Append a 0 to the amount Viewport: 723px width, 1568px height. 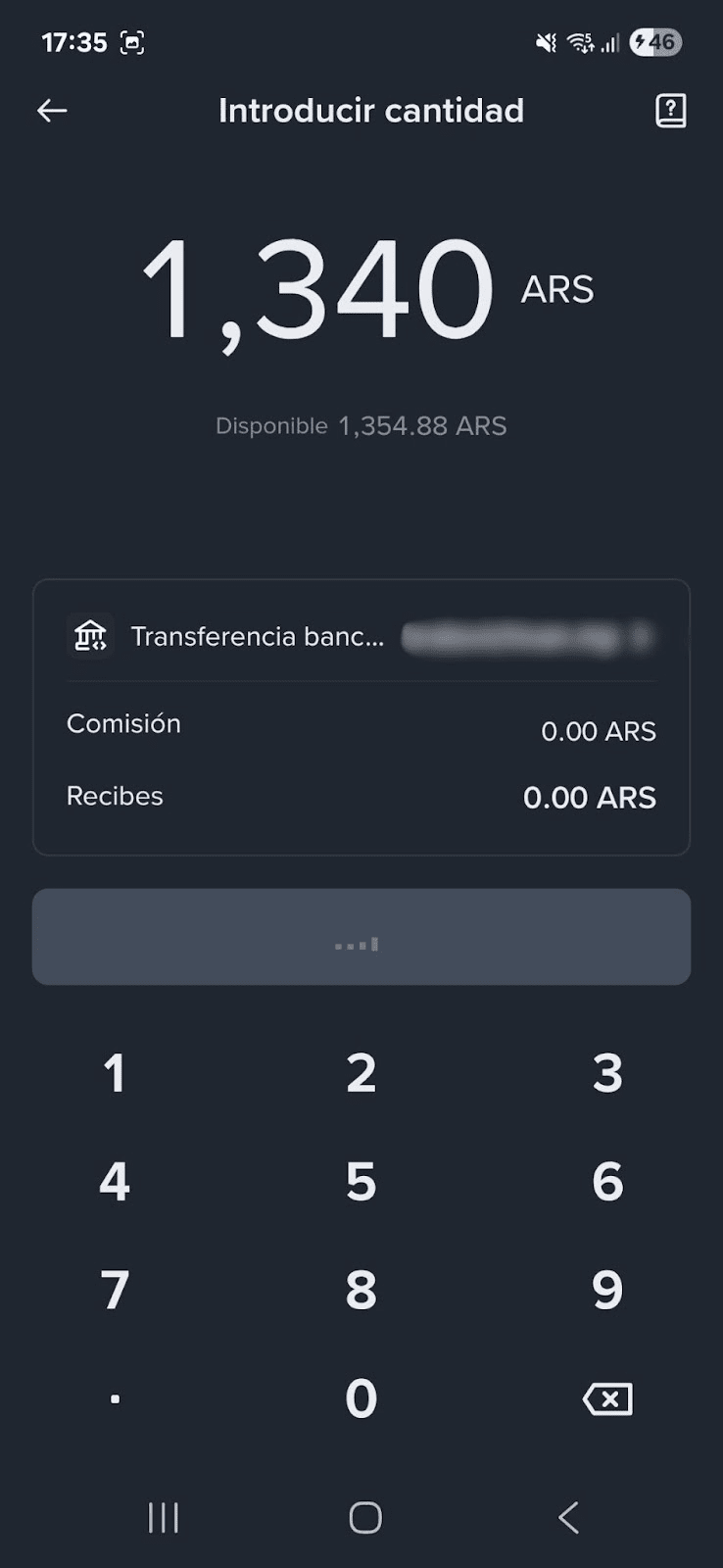(x=361, y=1398)
